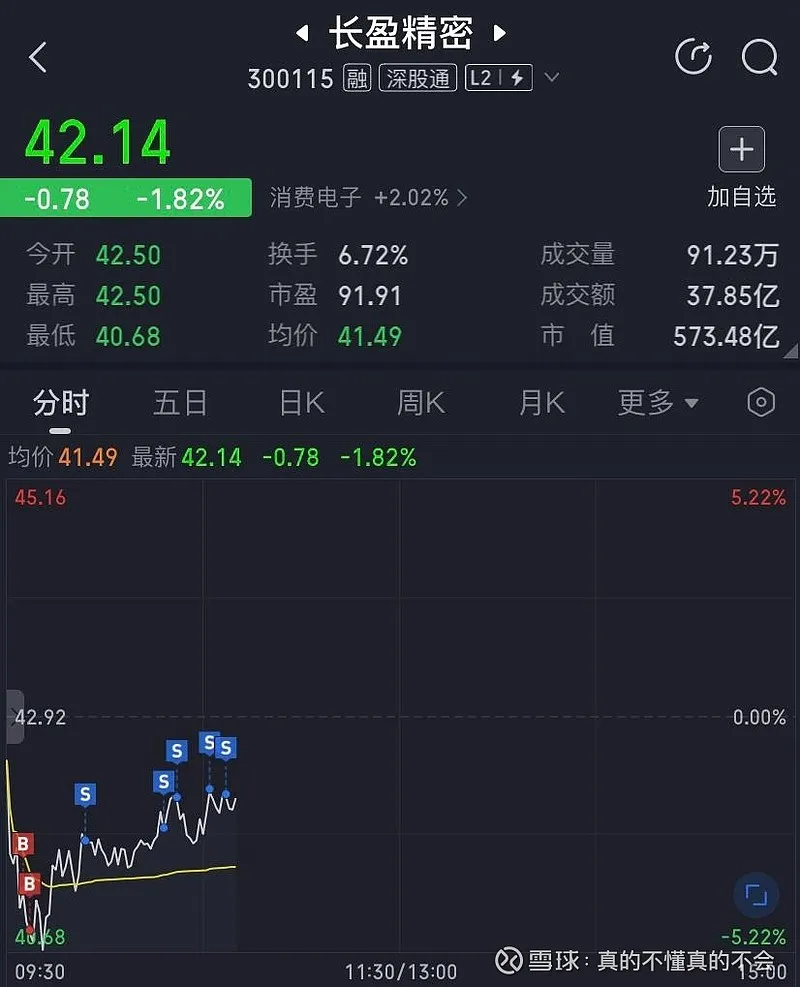This screenshot has width=800, height=987.
Task: Expand chart to full screen
Action: pos(756,894)
